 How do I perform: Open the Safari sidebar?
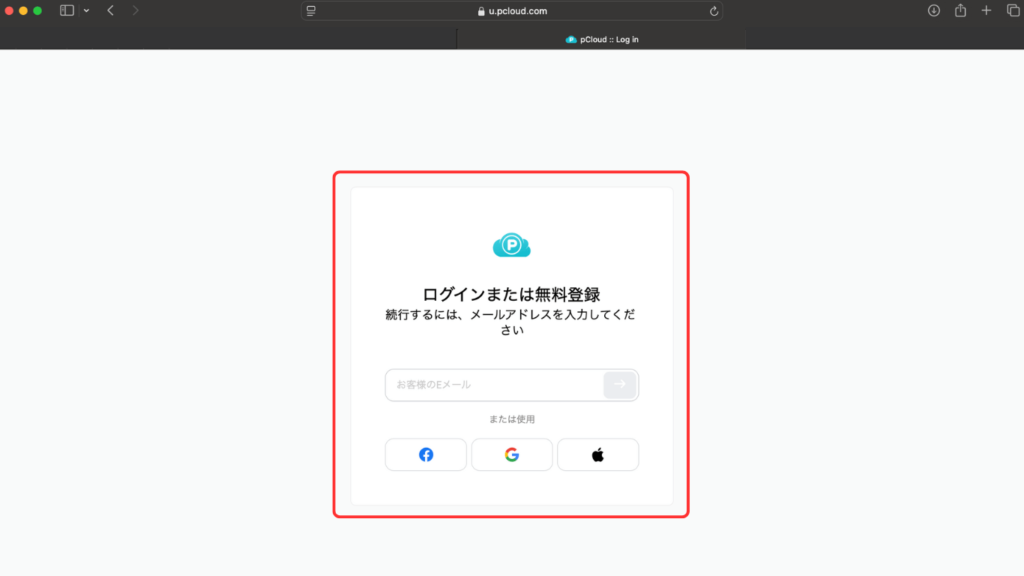pos(67,10)
